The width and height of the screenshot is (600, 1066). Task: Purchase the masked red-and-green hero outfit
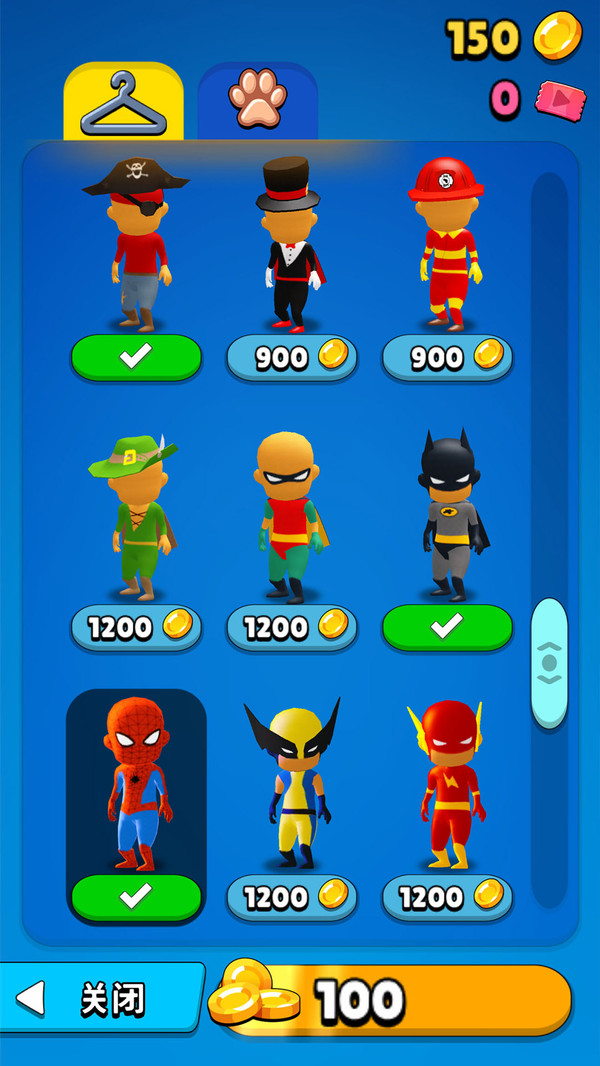point(292,628)
